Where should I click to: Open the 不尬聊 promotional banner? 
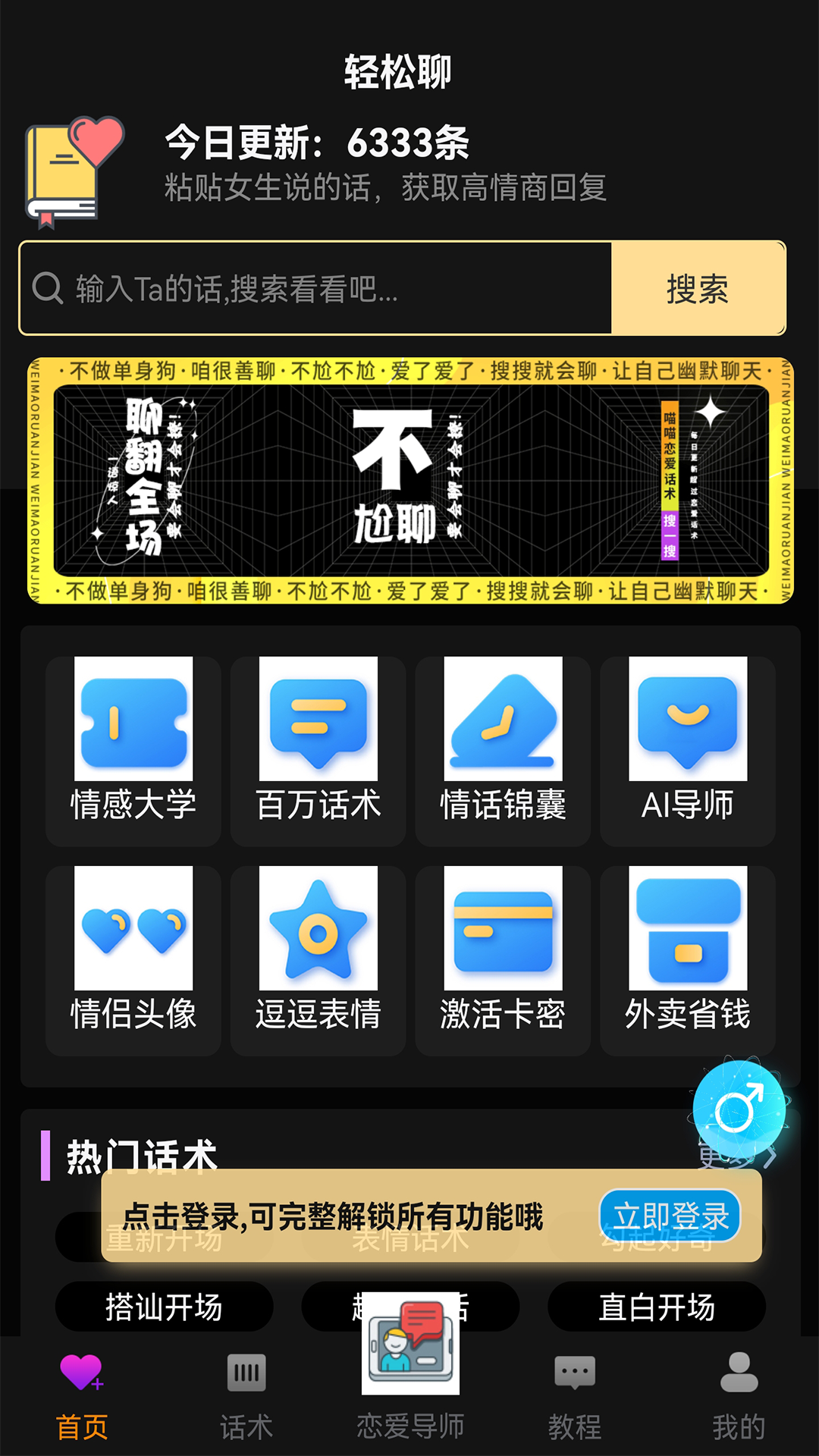409,479
